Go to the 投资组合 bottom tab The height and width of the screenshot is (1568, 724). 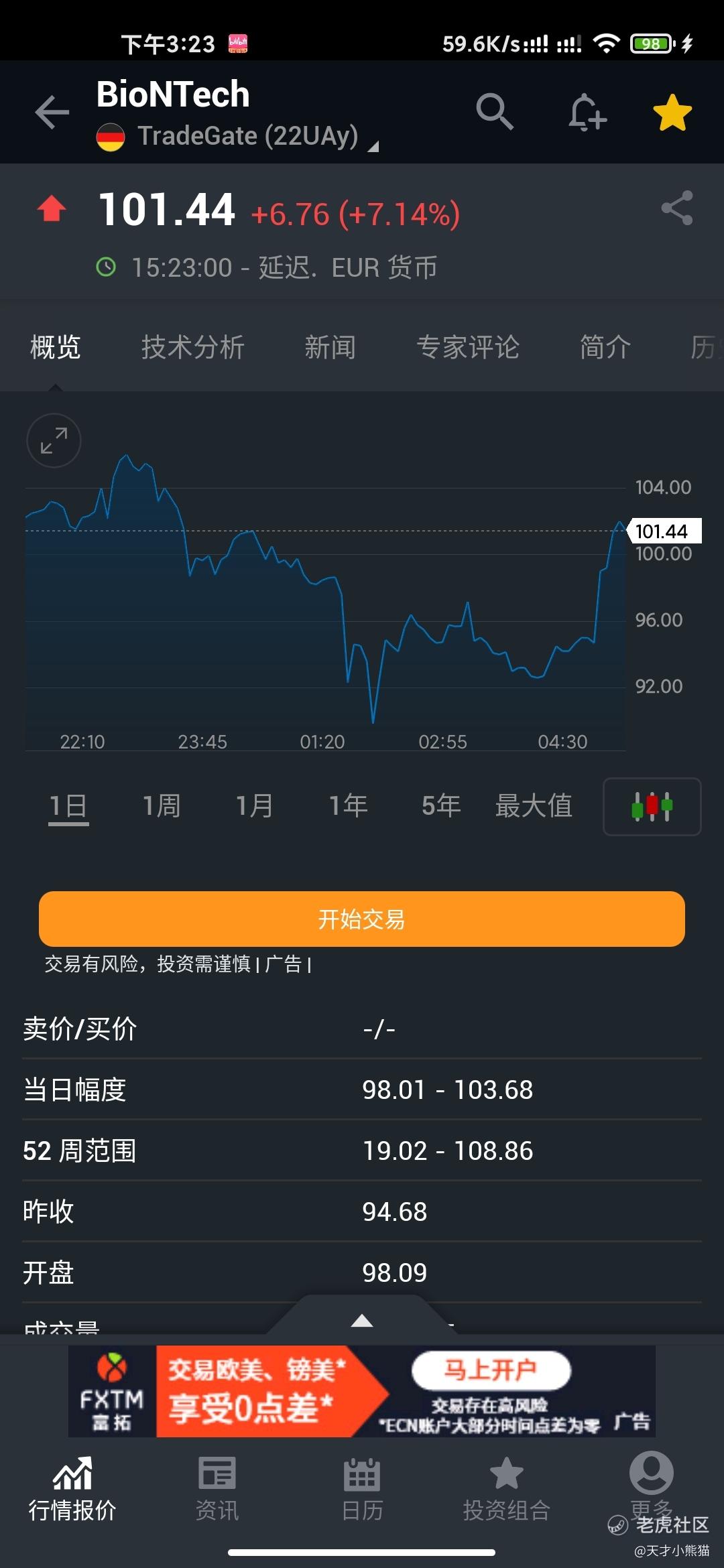pos(506,1488)
